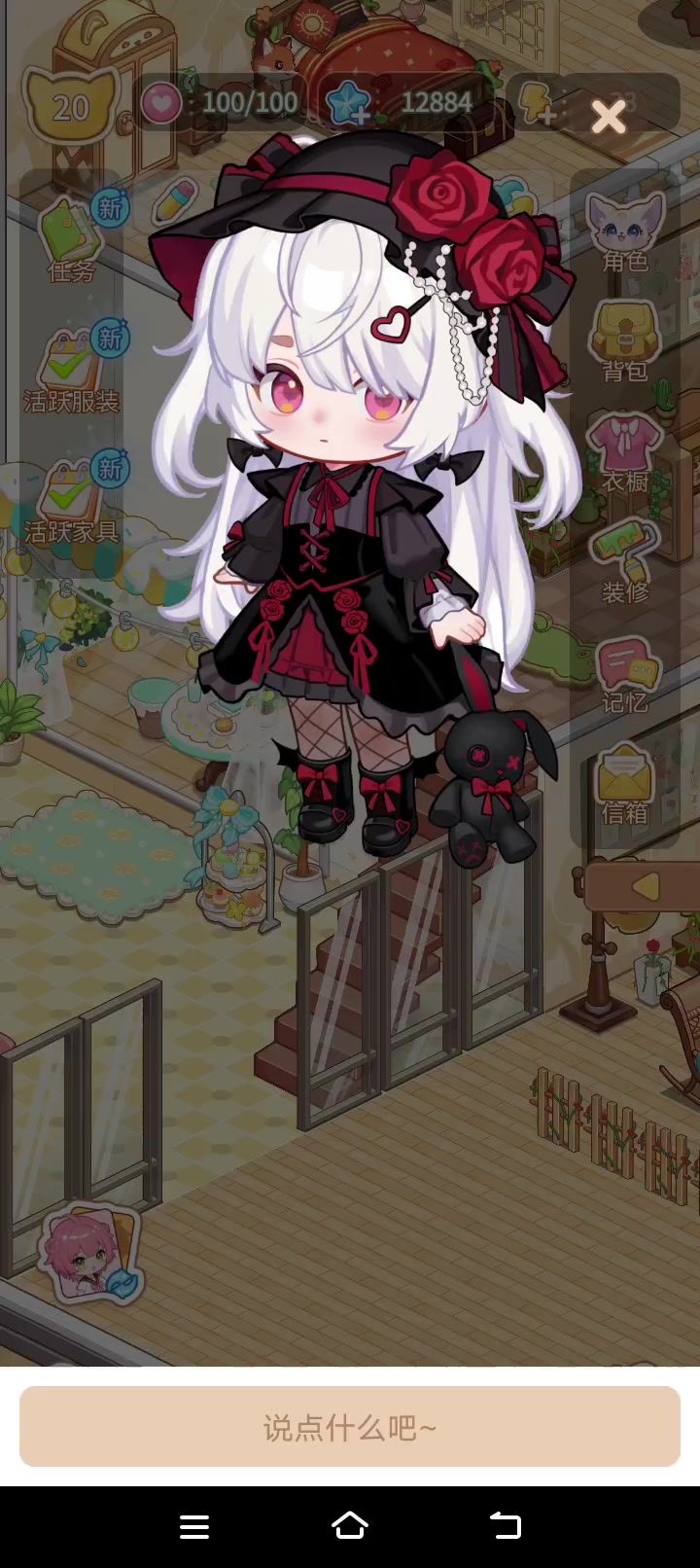Open 活跃服装 active clothing rewards

pos(71,370)
